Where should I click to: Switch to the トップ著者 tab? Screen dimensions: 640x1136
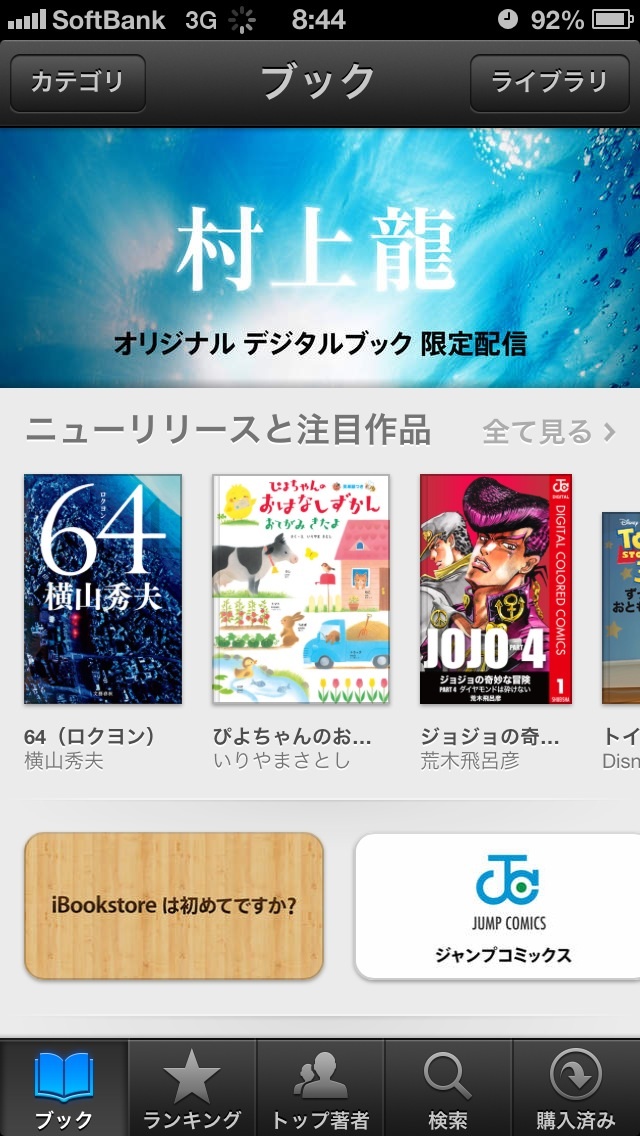pyautogui.click(x=320, y=1088)
